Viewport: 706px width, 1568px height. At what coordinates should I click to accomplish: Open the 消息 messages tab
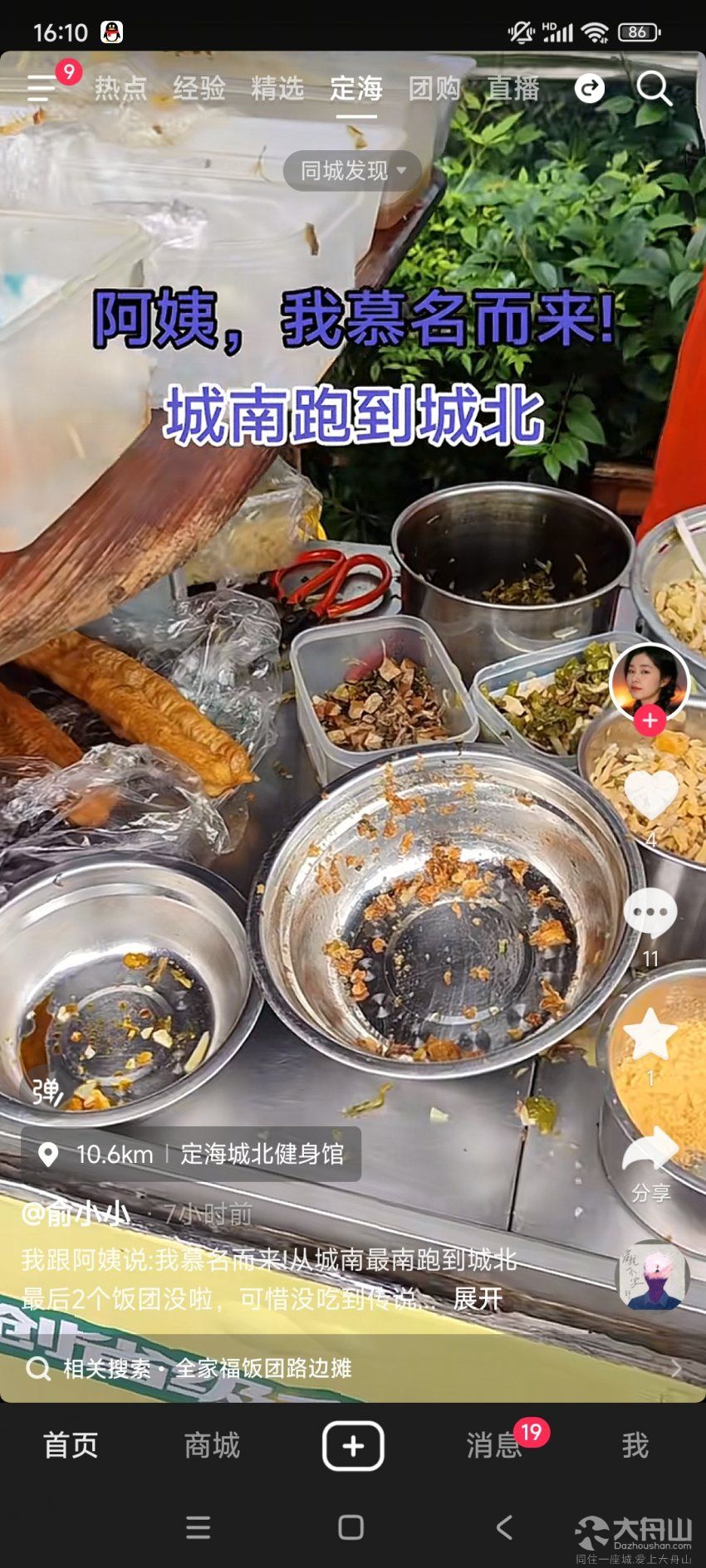[x=493, y=1445]
